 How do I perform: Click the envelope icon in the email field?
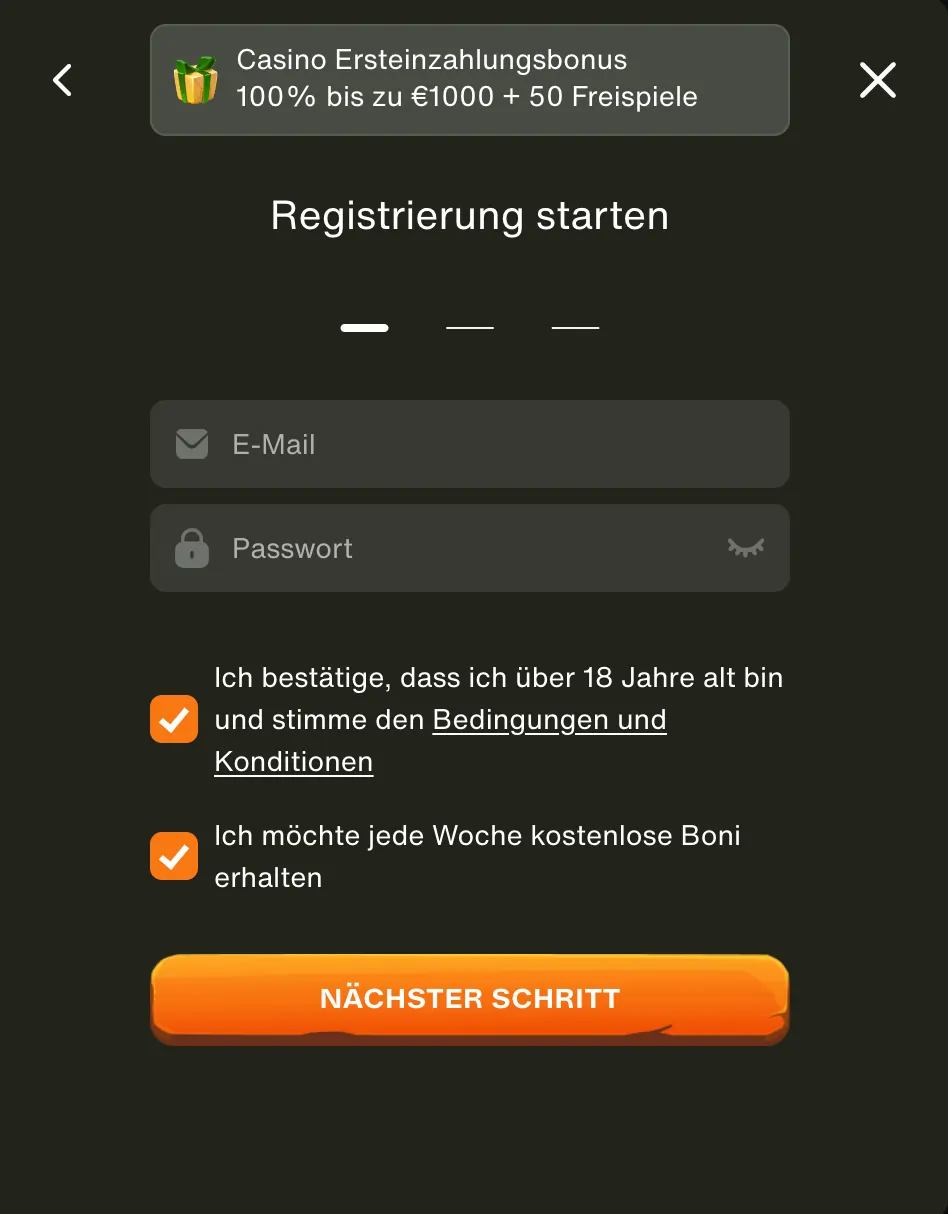click(x=191, y=444)
